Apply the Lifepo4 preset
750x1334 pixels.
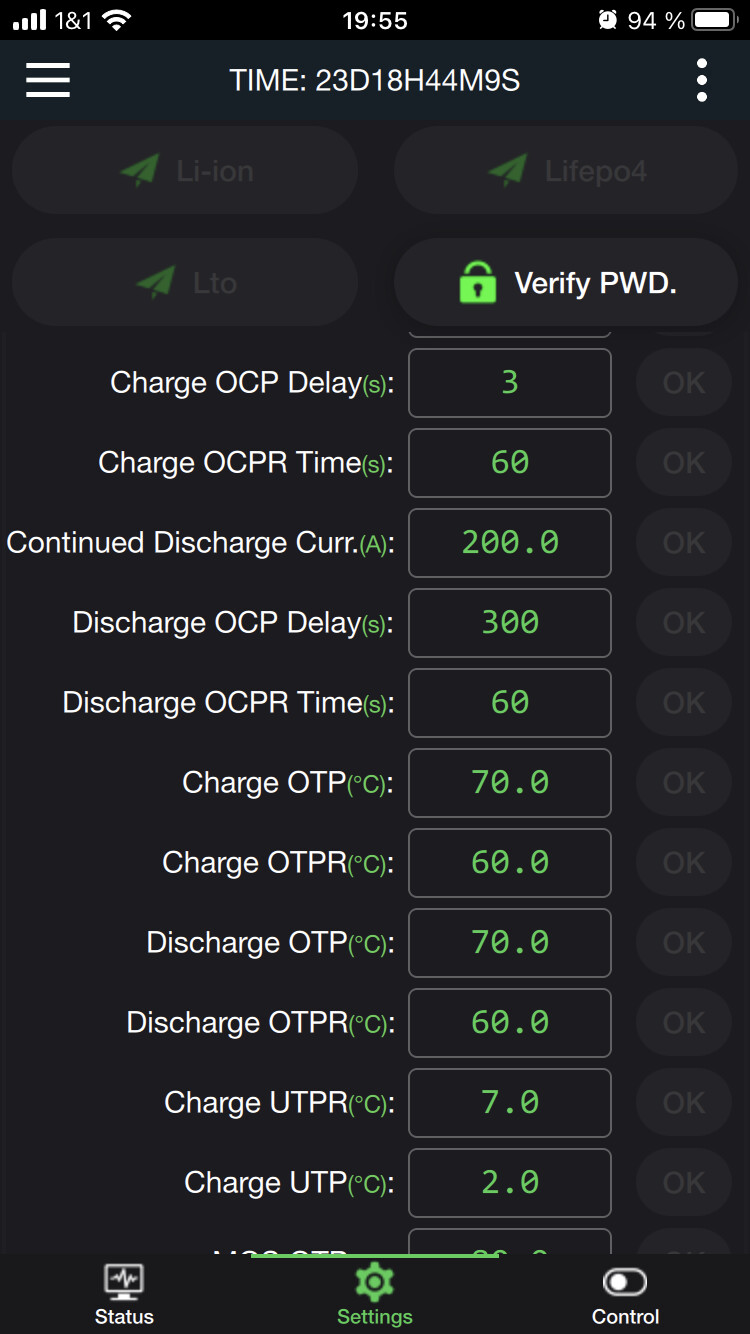click(x=566, y=171)
